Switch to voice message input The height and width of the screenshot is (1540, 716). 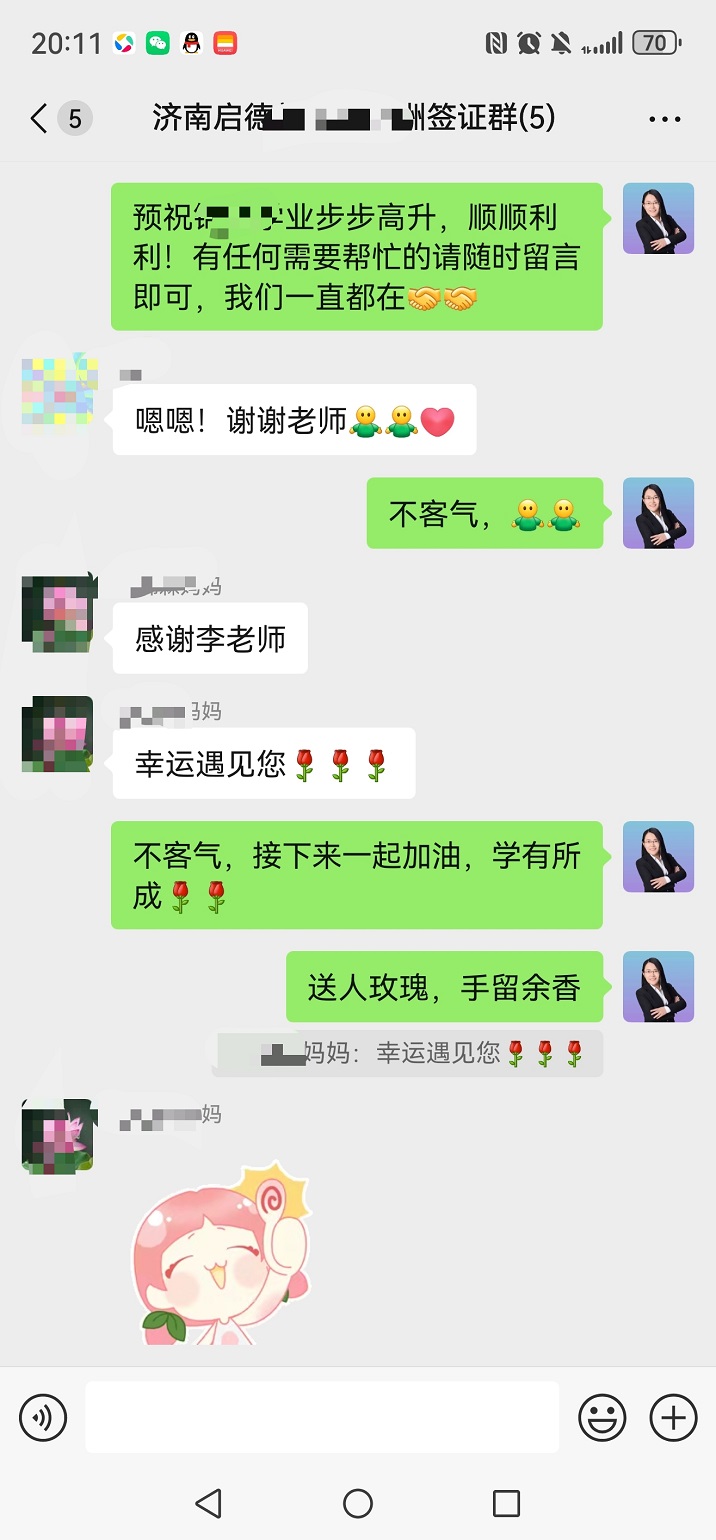point(43,1417)
